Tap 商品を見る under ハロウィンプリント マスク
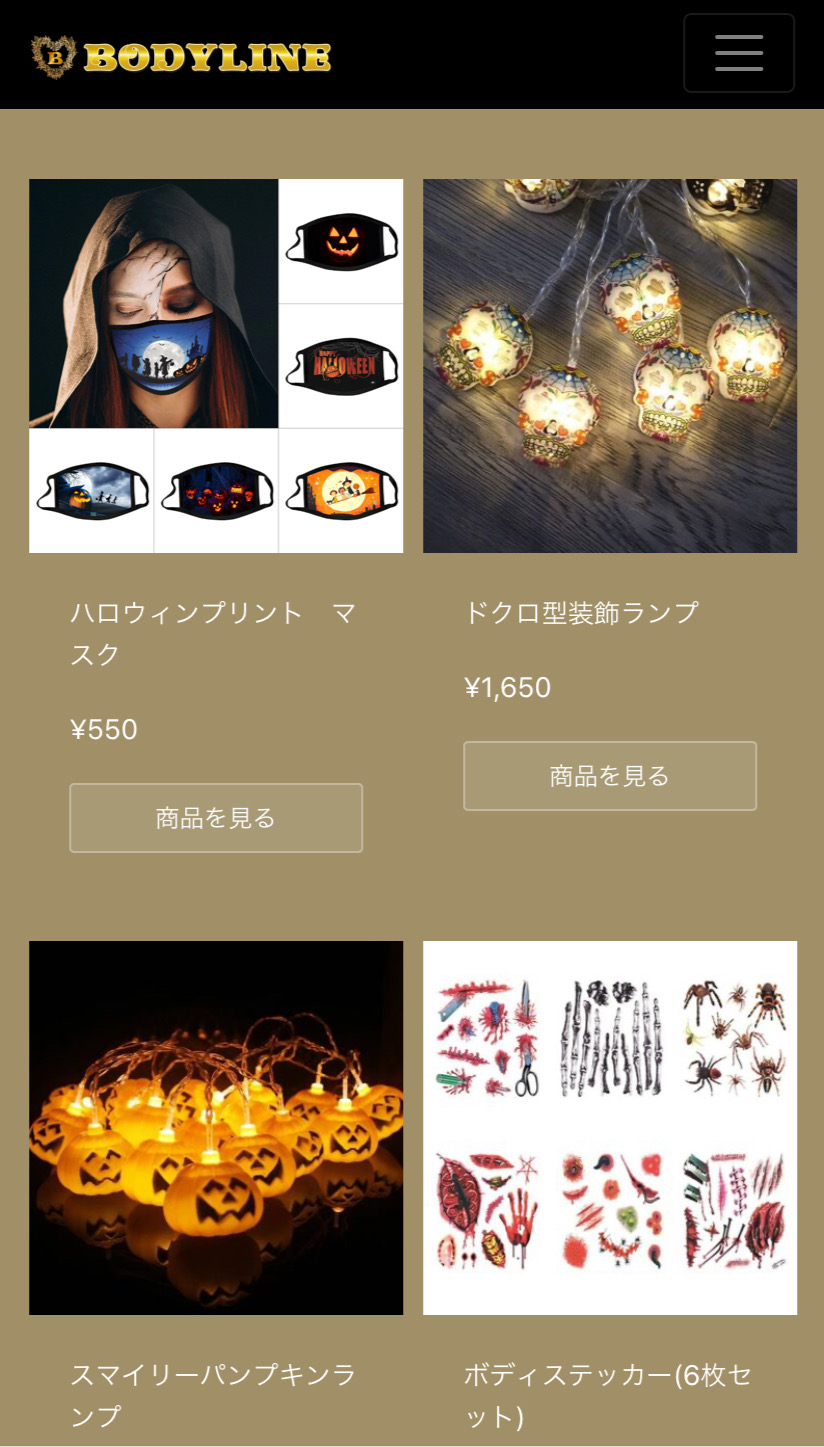Image resolution: width=824 pixels, height=1447 pixels. [216, 818]
